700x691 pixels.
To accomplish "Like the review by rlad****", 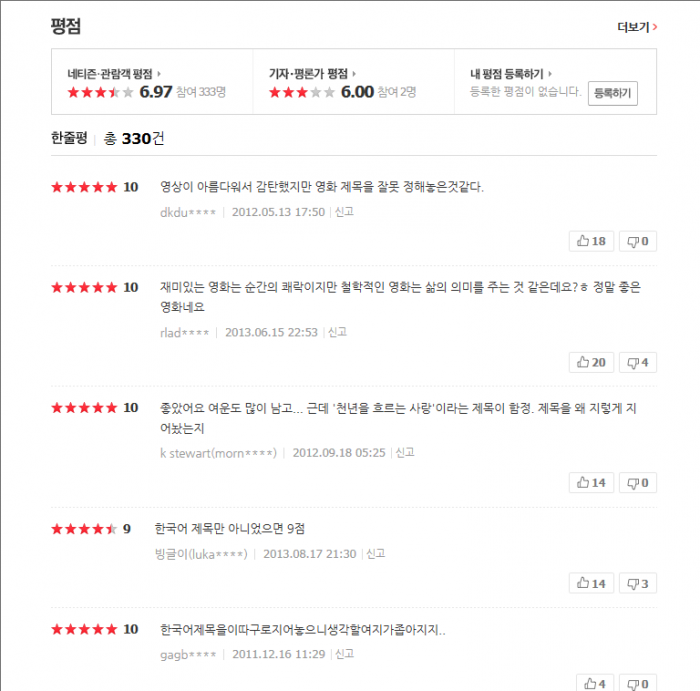I will [x=590, y=362].
